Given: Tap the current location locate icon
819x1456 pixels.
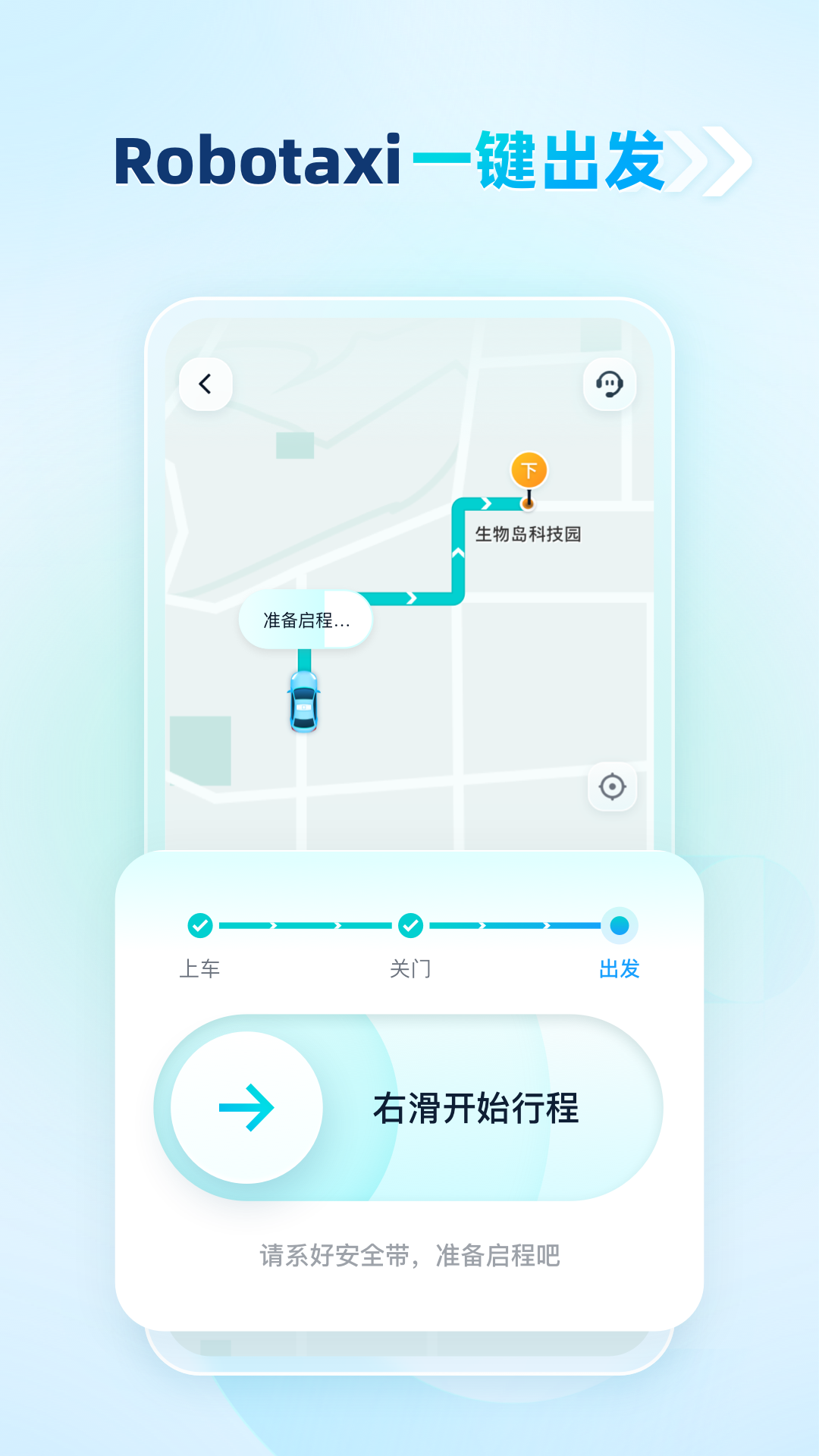Looking at the screenshot, I should point(613,786).
